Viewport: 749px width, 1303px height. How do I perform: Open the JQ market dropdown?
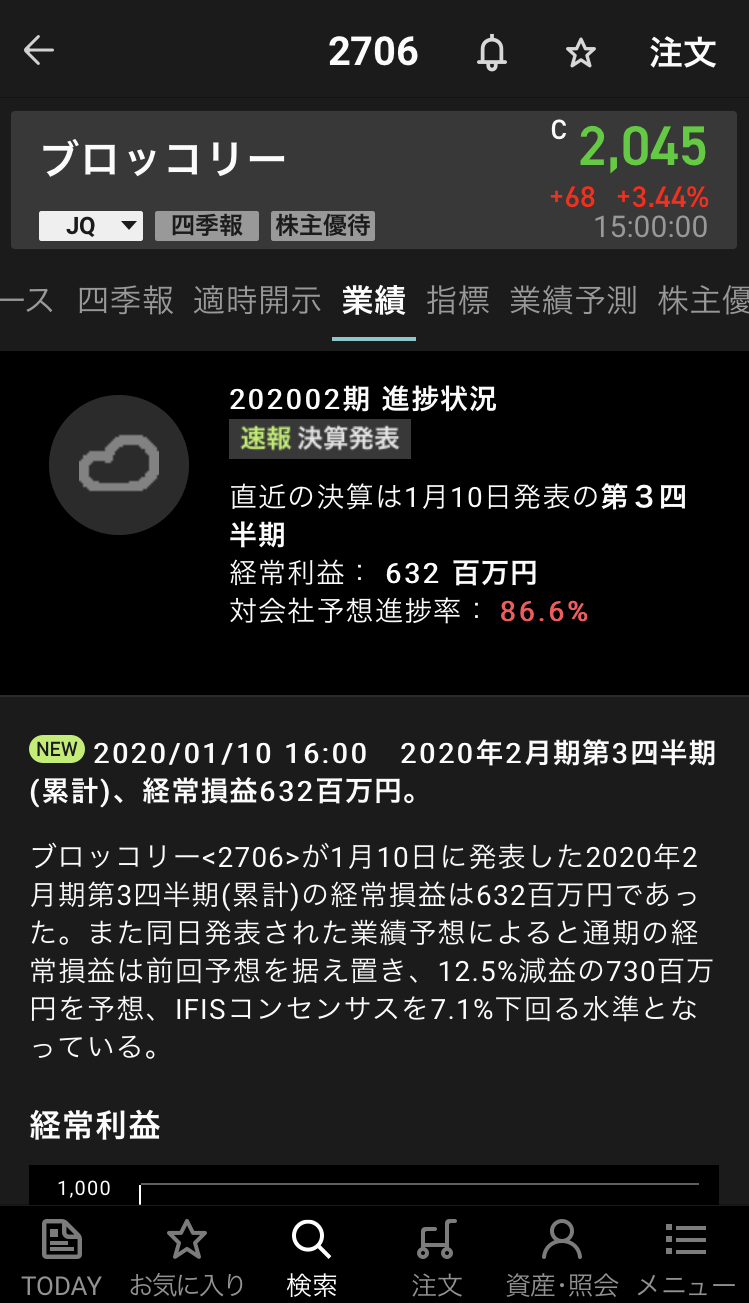coord(91,226)
